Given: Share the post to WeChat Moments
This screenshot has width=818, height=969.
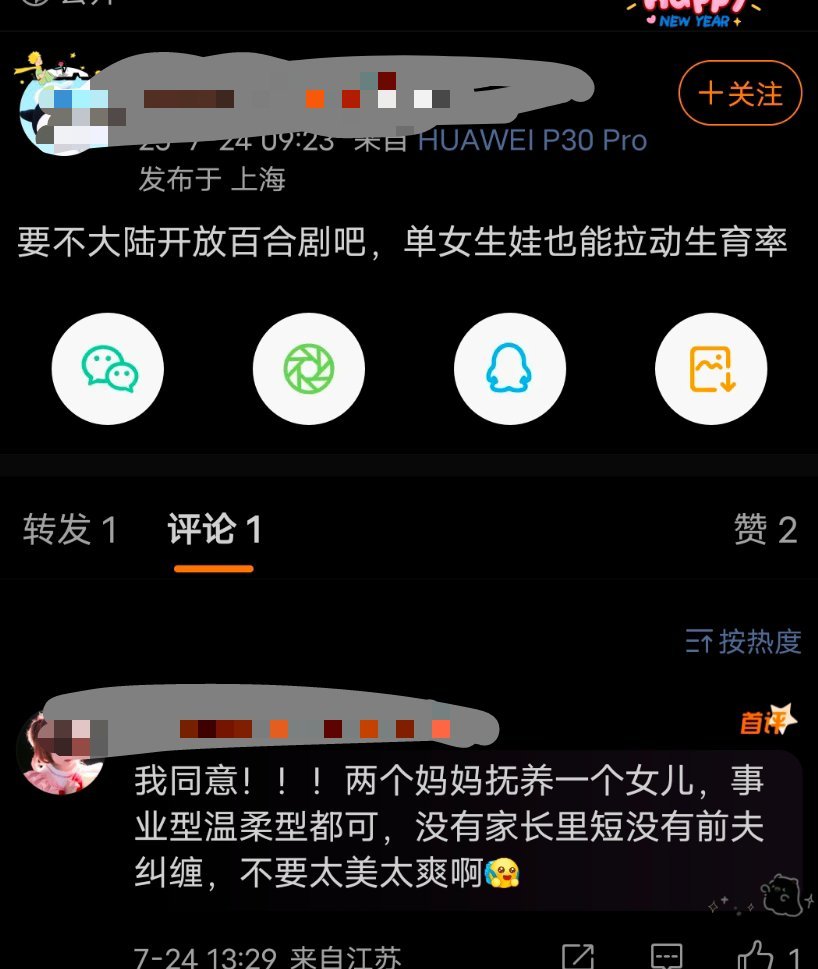Looking at the screenshot, I should (309, 369).
